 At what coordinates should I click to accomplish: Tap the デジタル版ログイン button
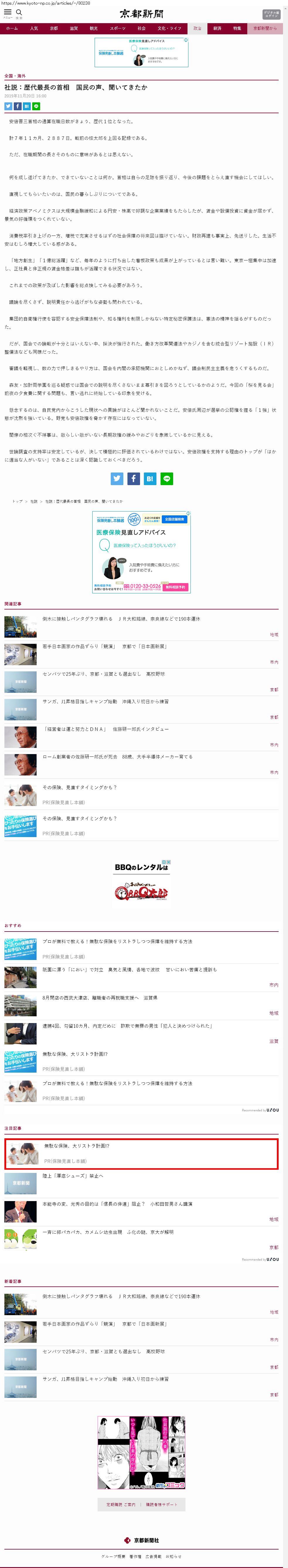(271, 14)
